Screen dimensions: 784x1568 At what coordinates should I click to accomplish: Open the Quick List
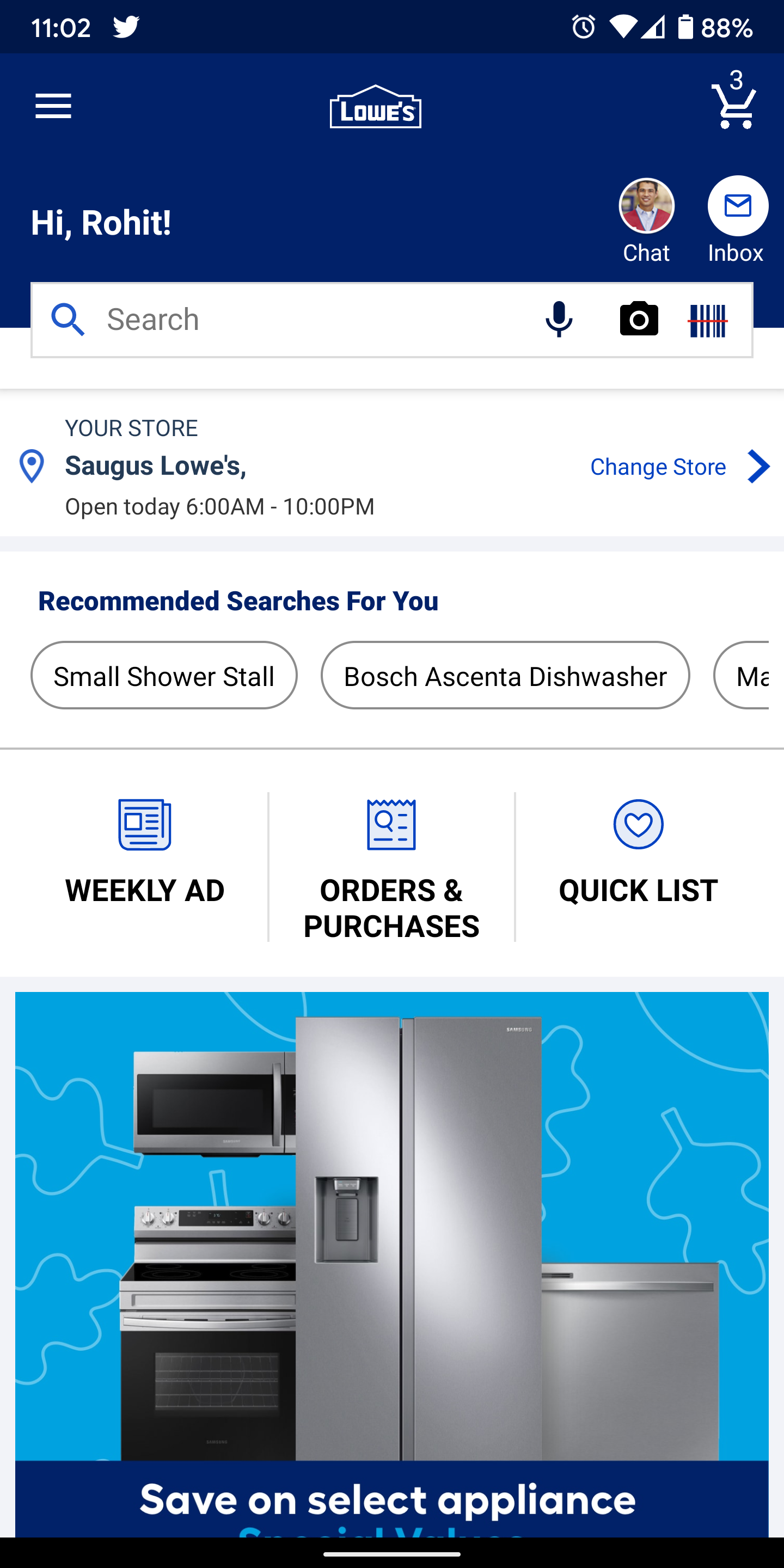[638, 852]
